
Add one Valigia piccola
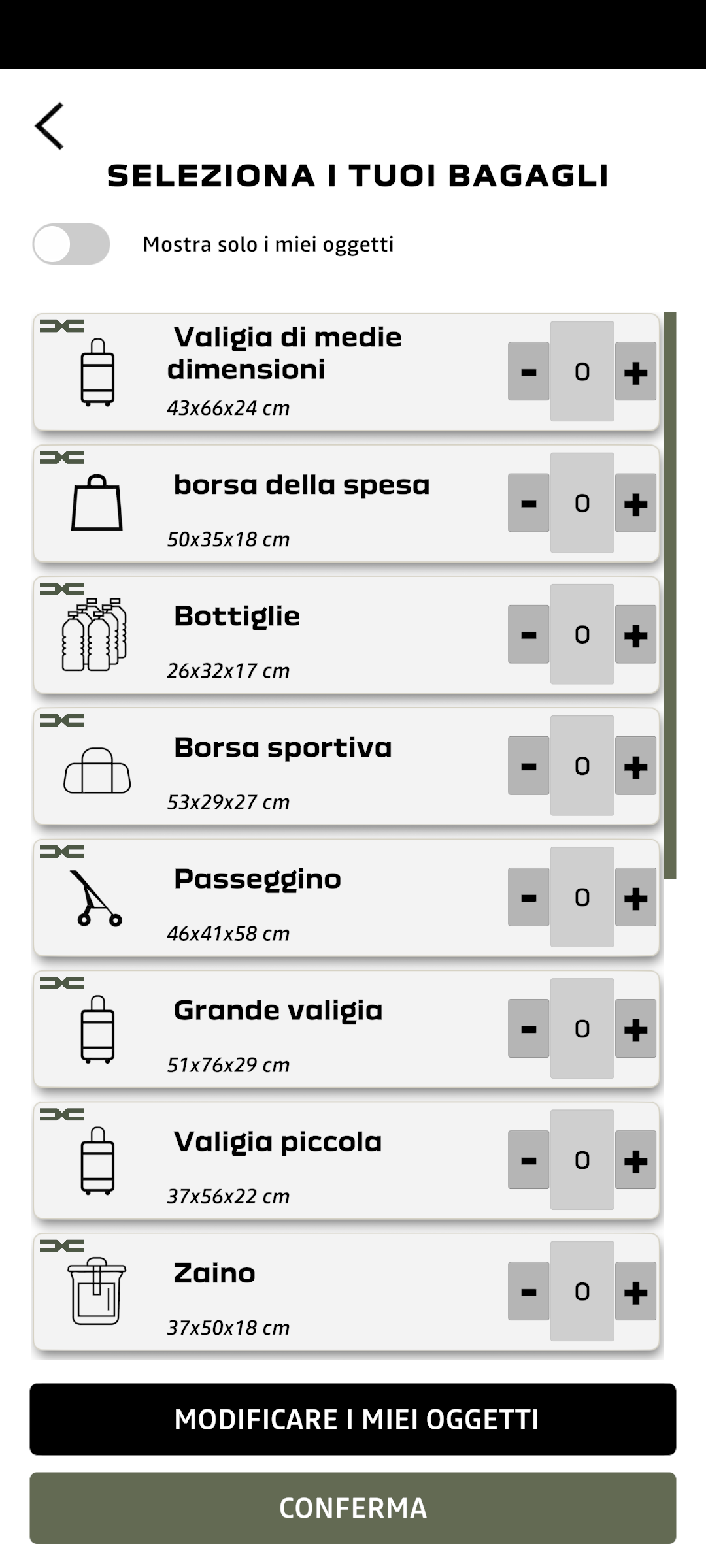(635, 1159)
